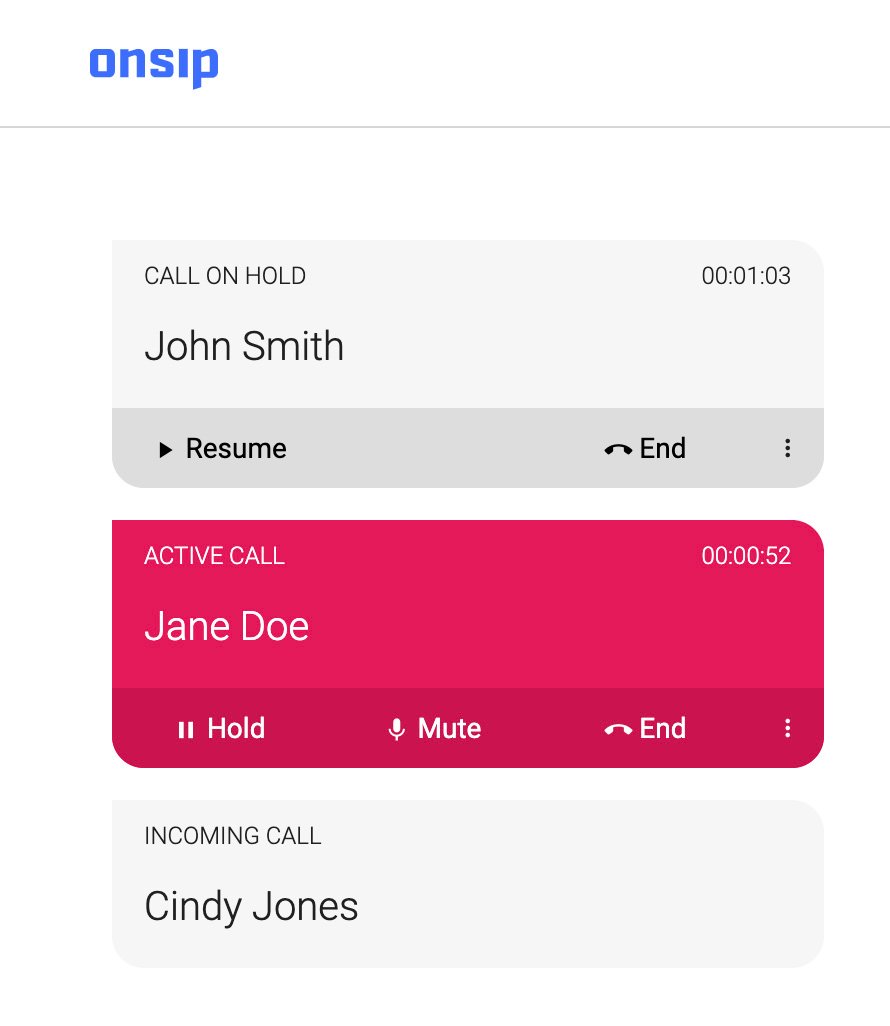Click the play icon next to Resume
The height and width of the screenshot is (1026, 890).
pos(166,449)
